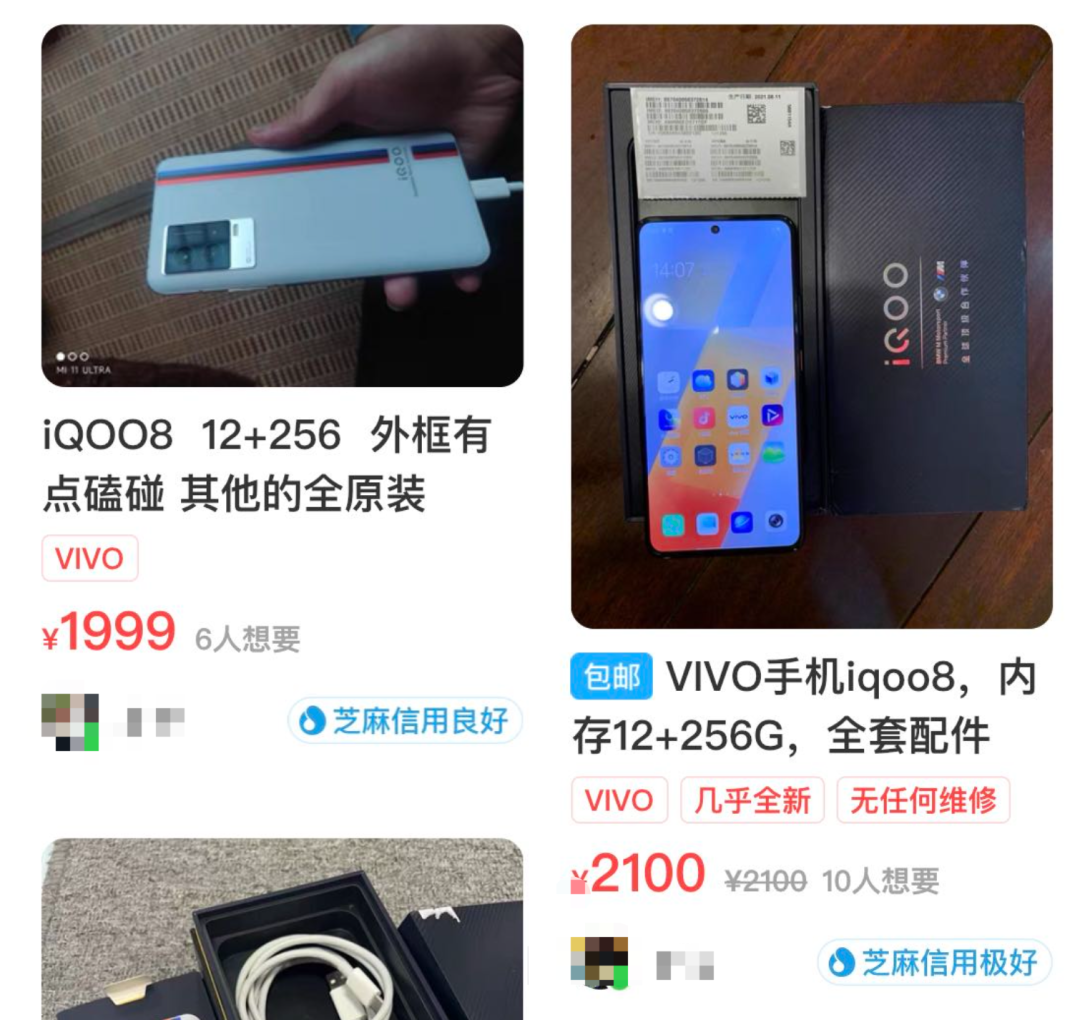Open seller avatar beside 芝麻信用良好
The width and height of the screenshot is (1080, 1020).
pyautogui.click(x=70, y=722)
